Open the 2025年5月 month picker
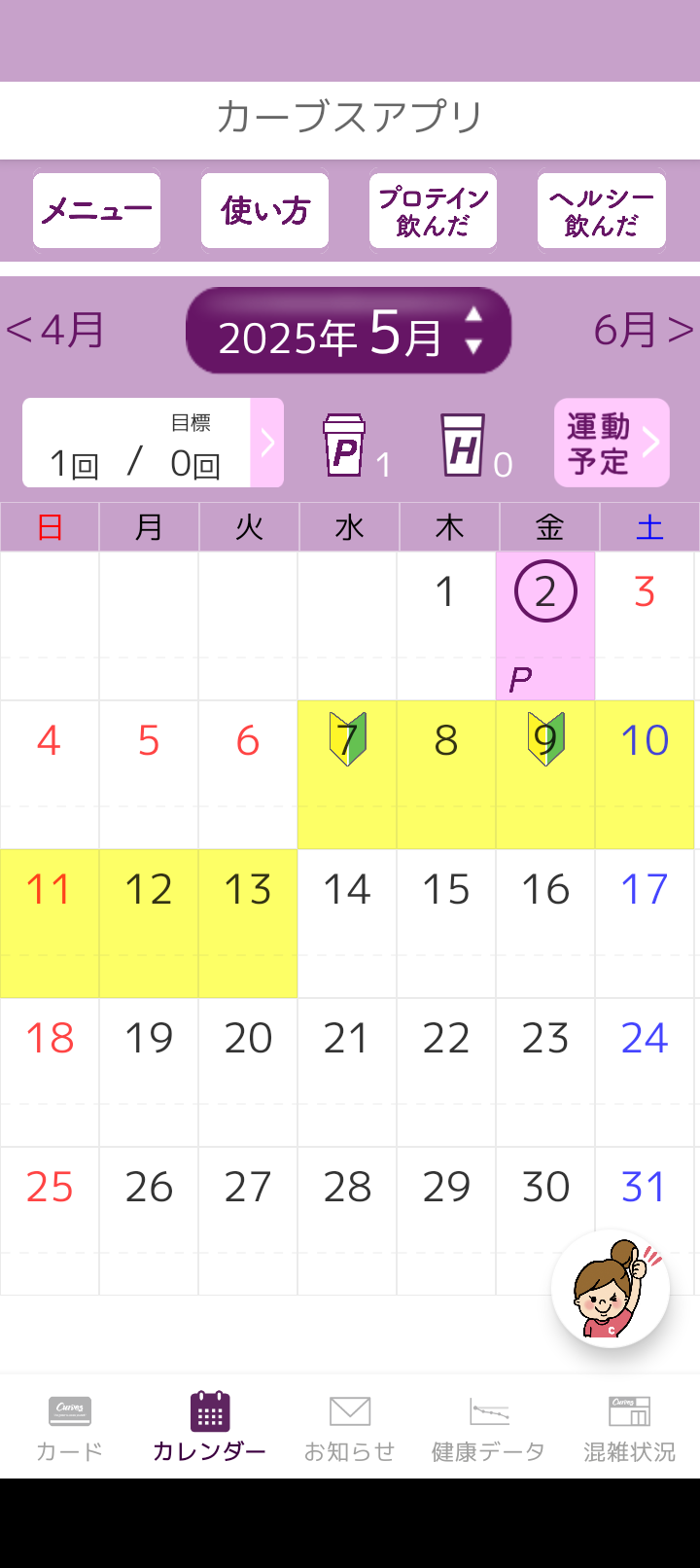 [348, 332]
